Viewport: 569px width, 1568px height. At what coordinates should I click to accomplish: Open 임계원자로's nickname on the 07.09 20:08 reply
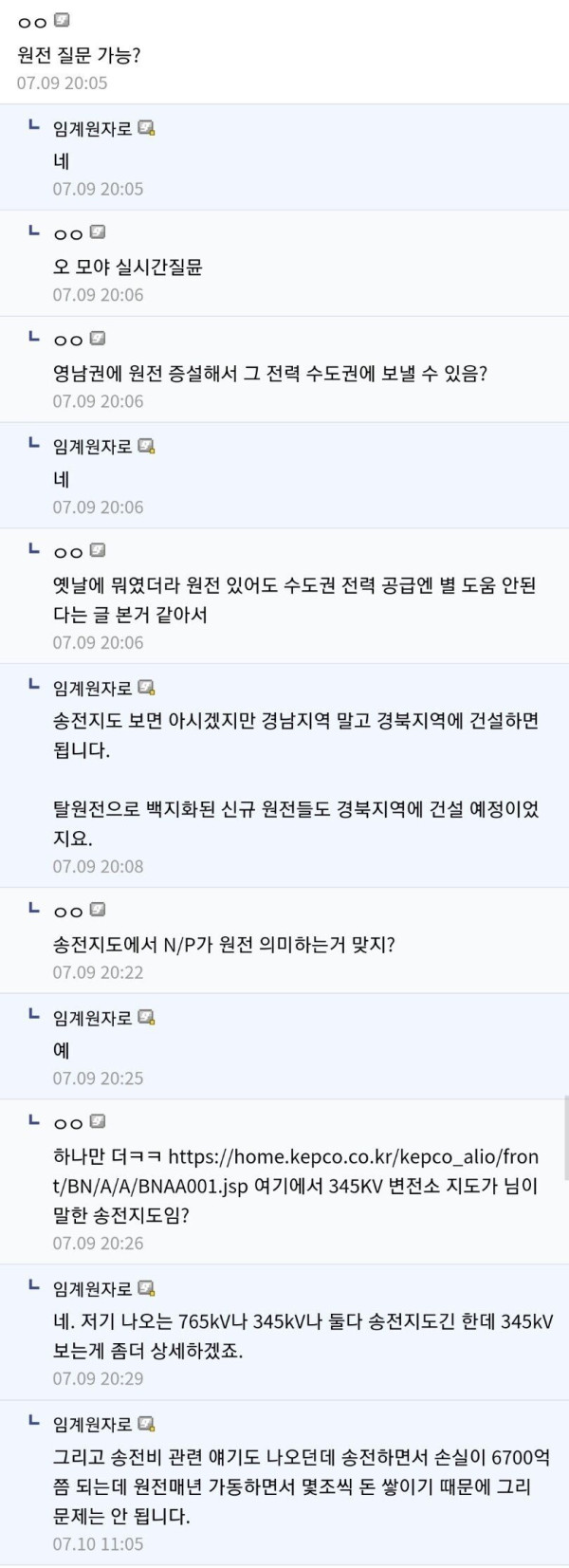point(93,688)
